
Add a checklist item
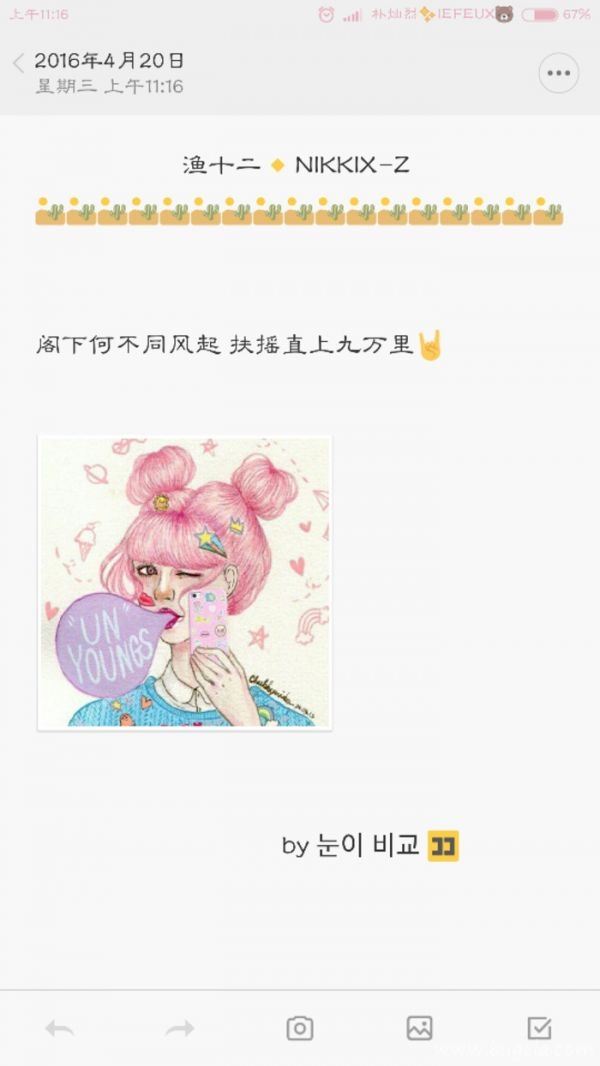click(x=539, y=1028)
